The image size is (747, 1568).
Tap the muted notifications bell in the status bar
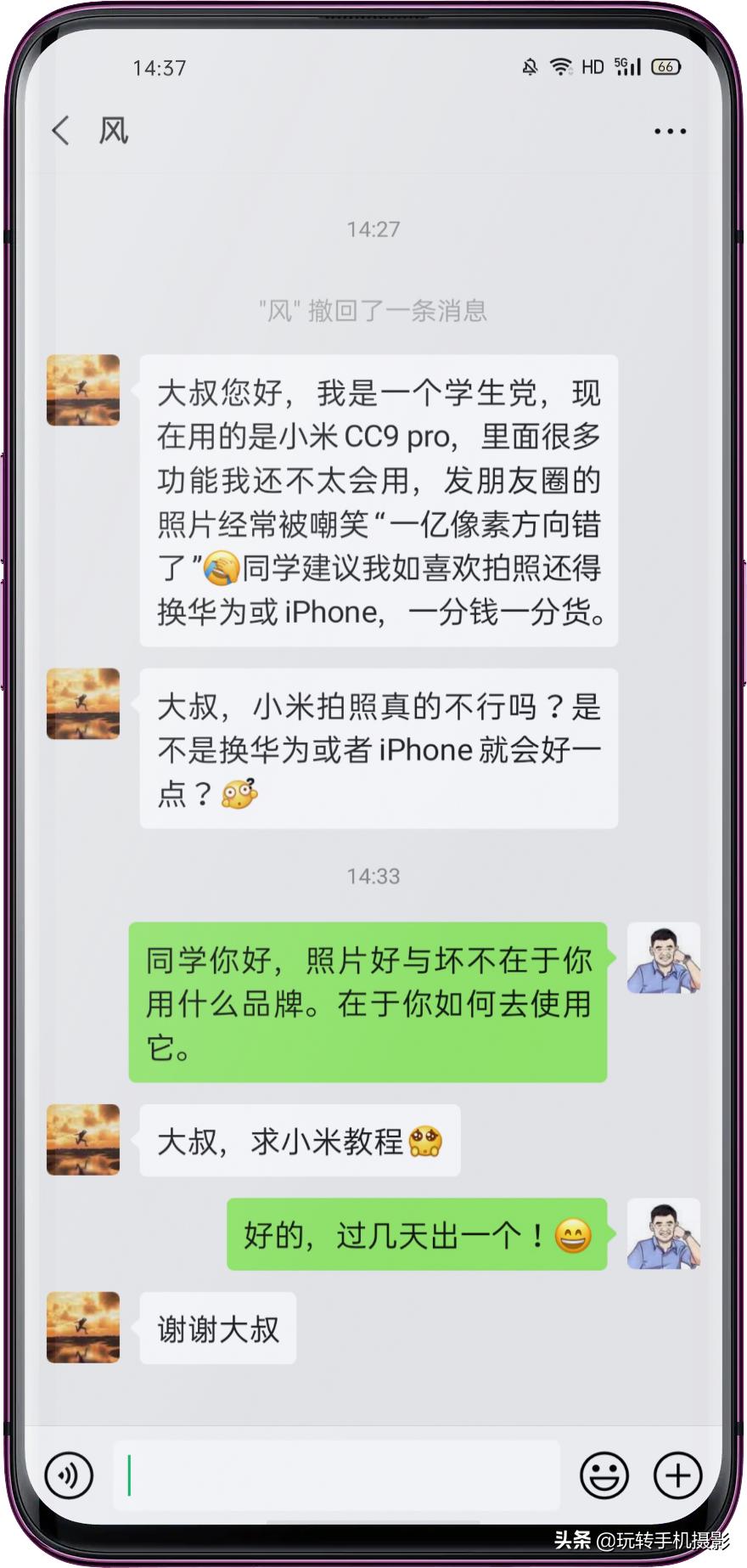[x=529, y=67]
